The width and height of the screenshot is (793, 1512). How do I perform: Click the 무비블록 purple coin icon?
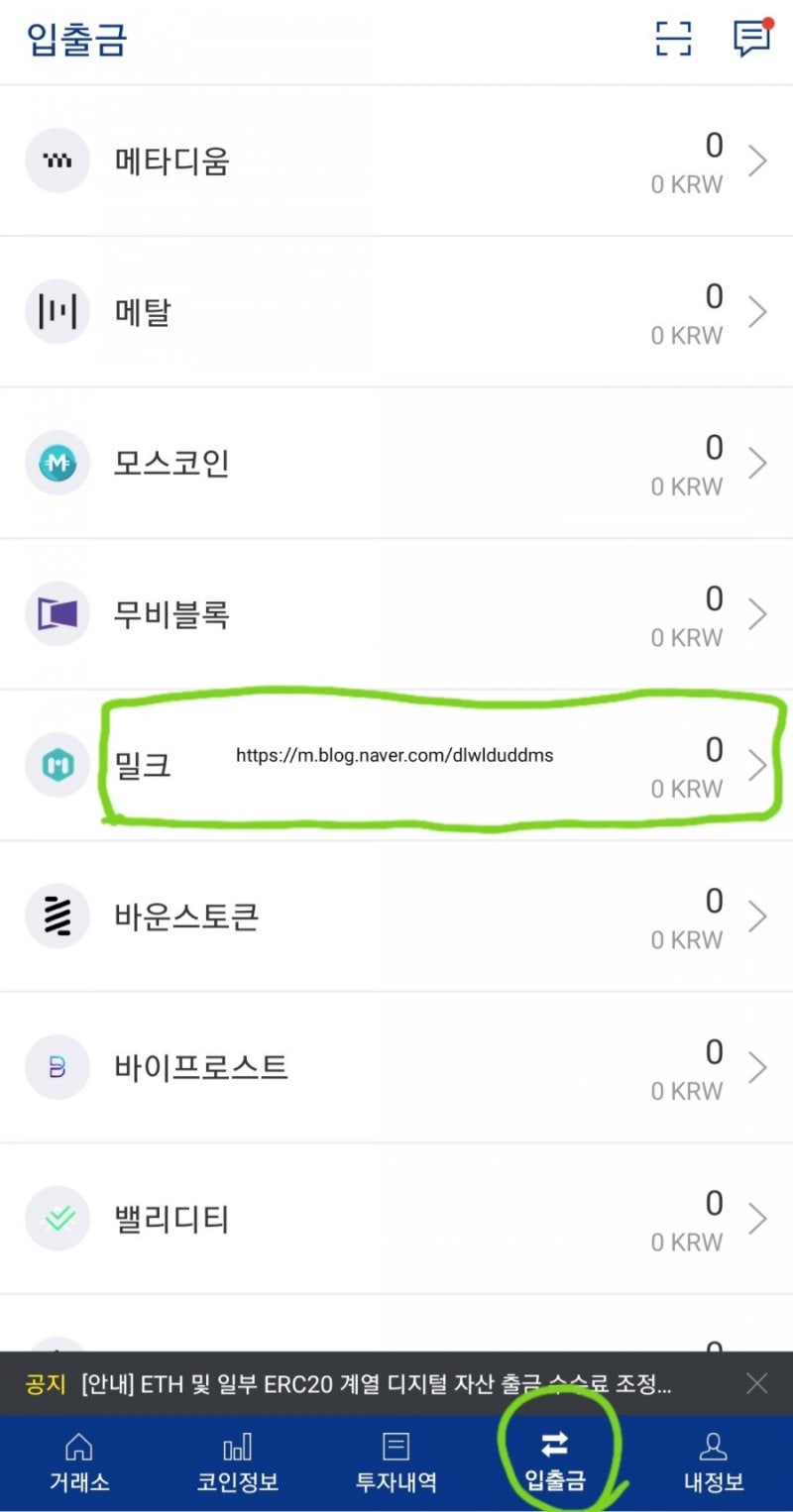[57, 614]
